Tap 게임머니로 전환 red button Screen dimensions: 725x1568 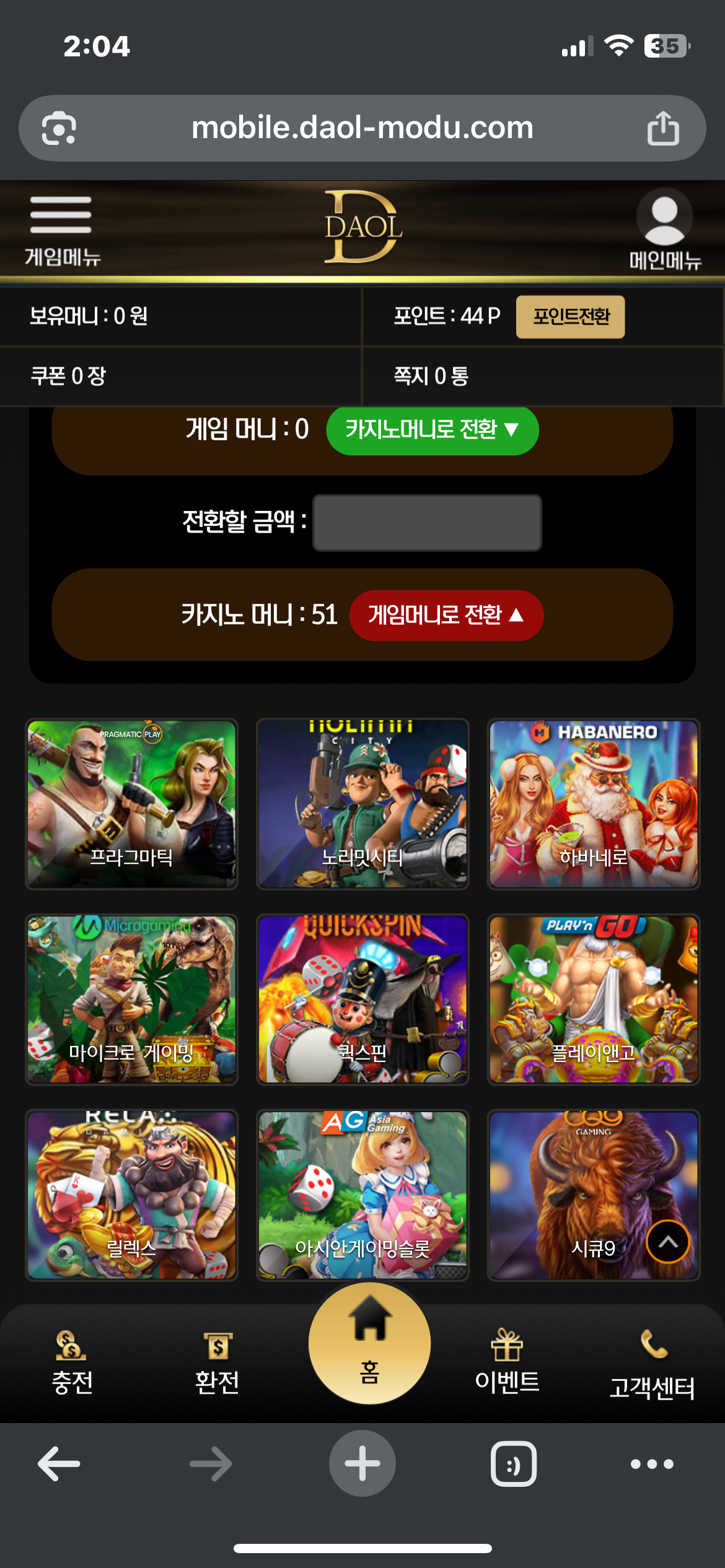tap(446, 616)
